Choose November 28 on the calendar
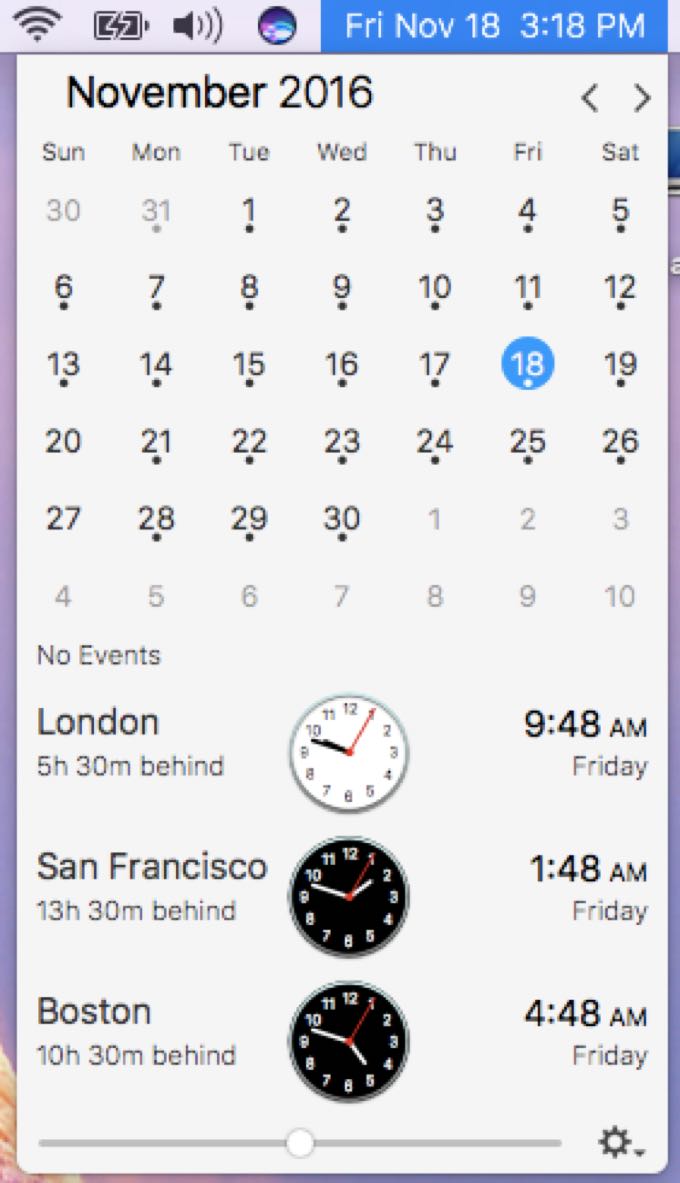The width and height of the screenshot is (680, 1183). (156, 518)
